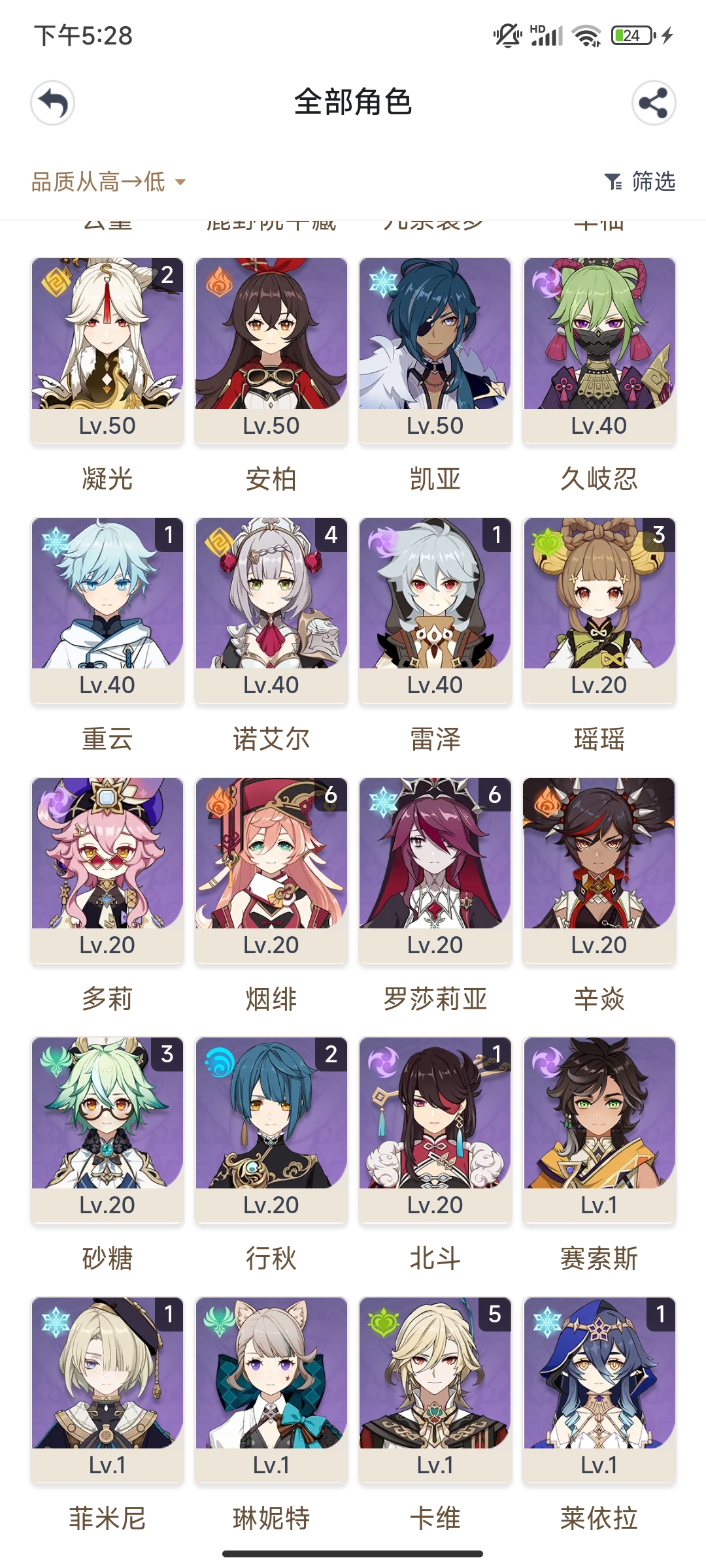This screenshot has width=706, height=1568.
Task: Tap the back arrow icon
Action: coord(53,101)
